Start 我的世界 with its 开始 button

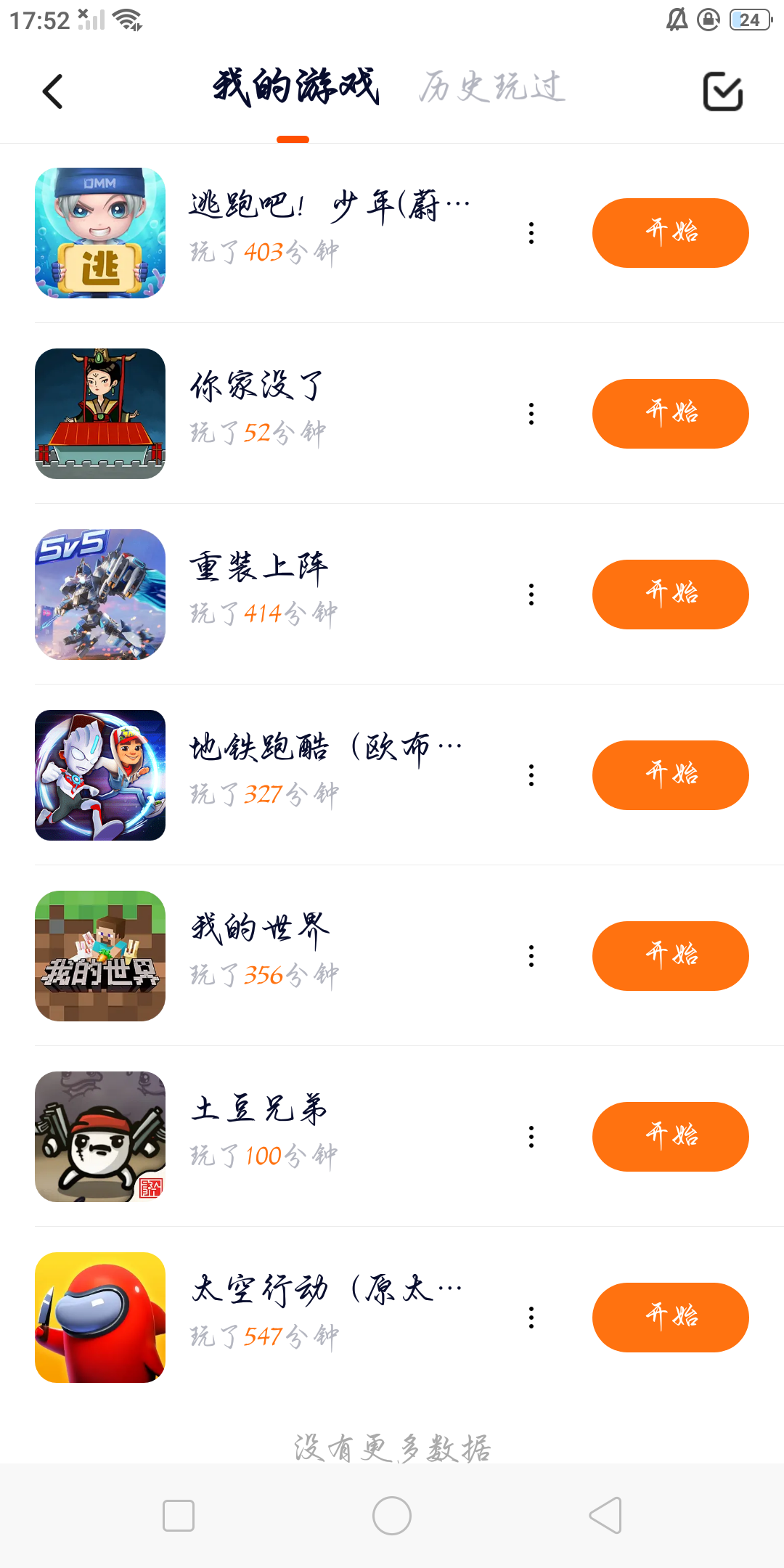(x=670, y=956)
